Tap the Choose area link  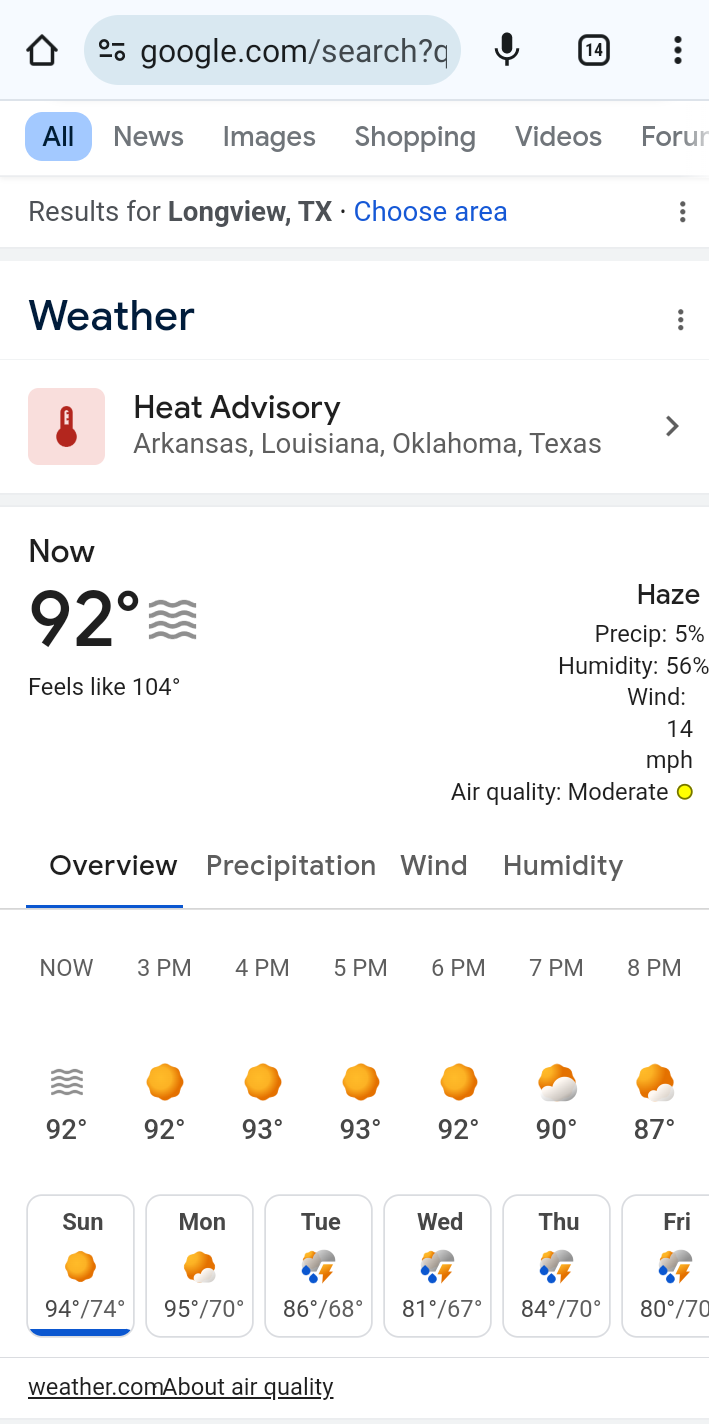[430, 212]
